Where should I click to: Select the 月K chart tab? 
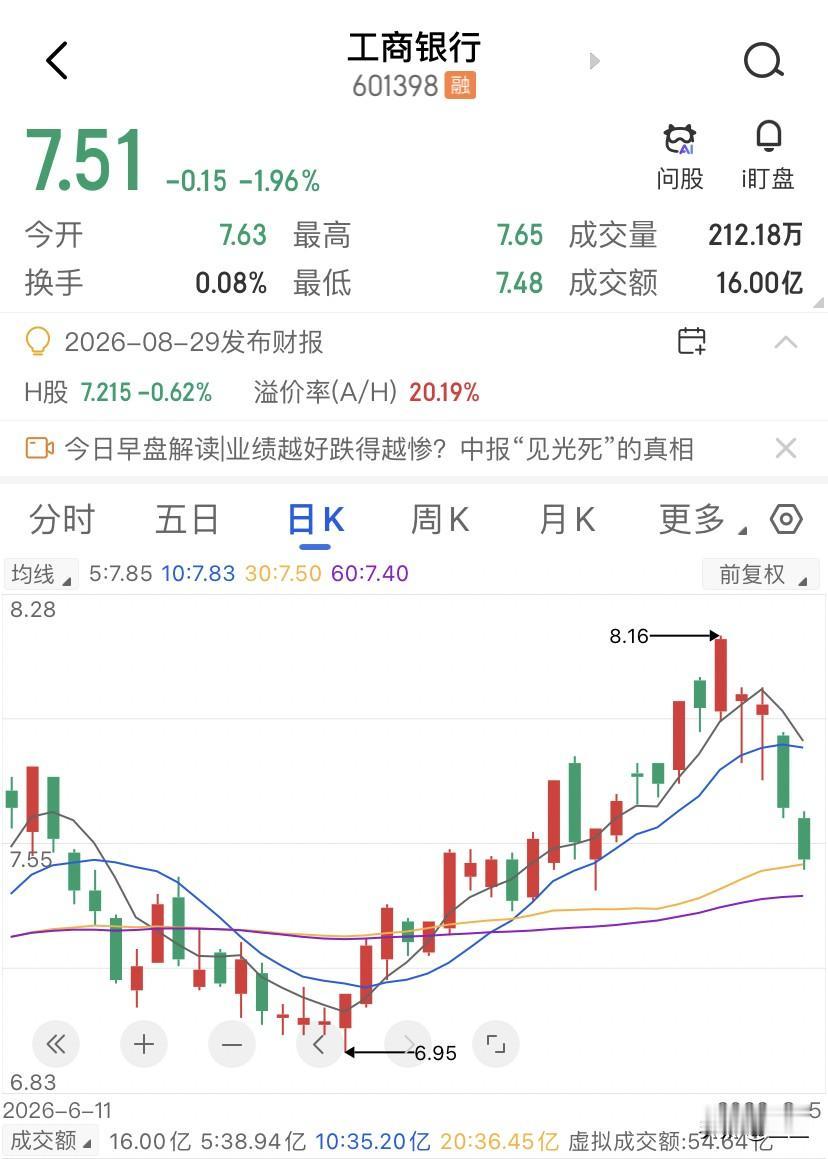pos(567,520)
